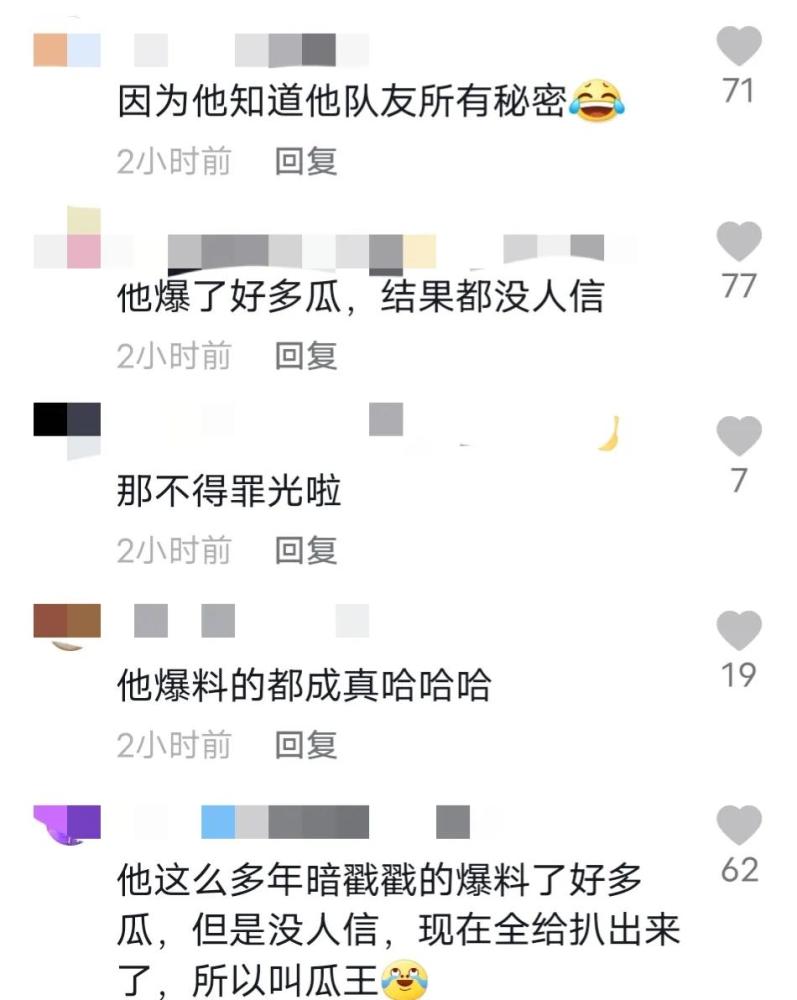Like the comment '因为他知道他队友所有秘密'
This screenshot has width=797, height=1000.
pyautogui.click(x=739, y=46)
